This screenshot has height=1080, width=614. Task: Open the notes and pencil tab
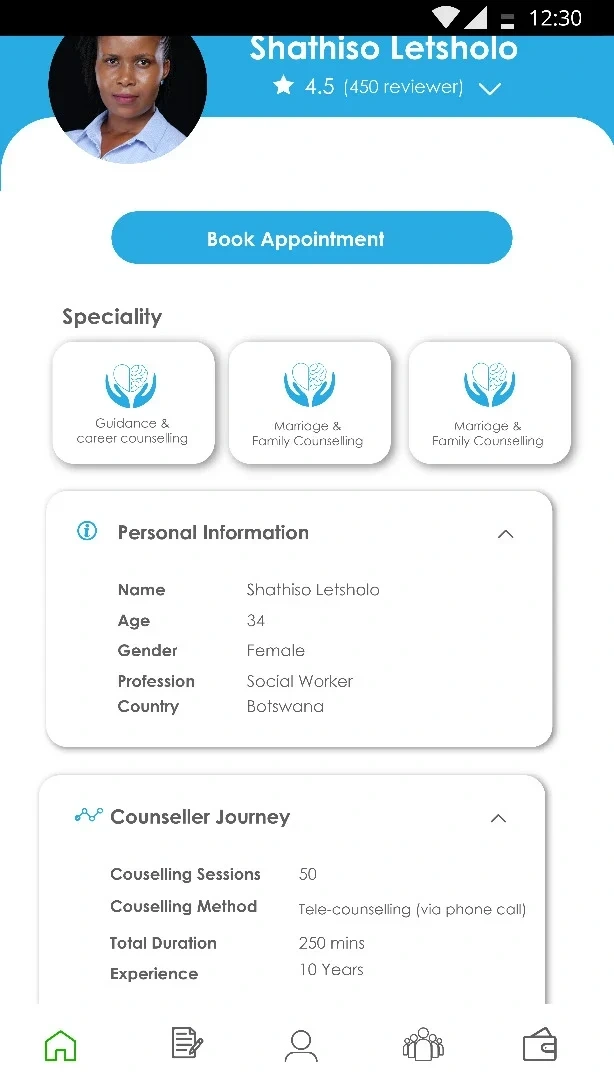coord(187,1044)
